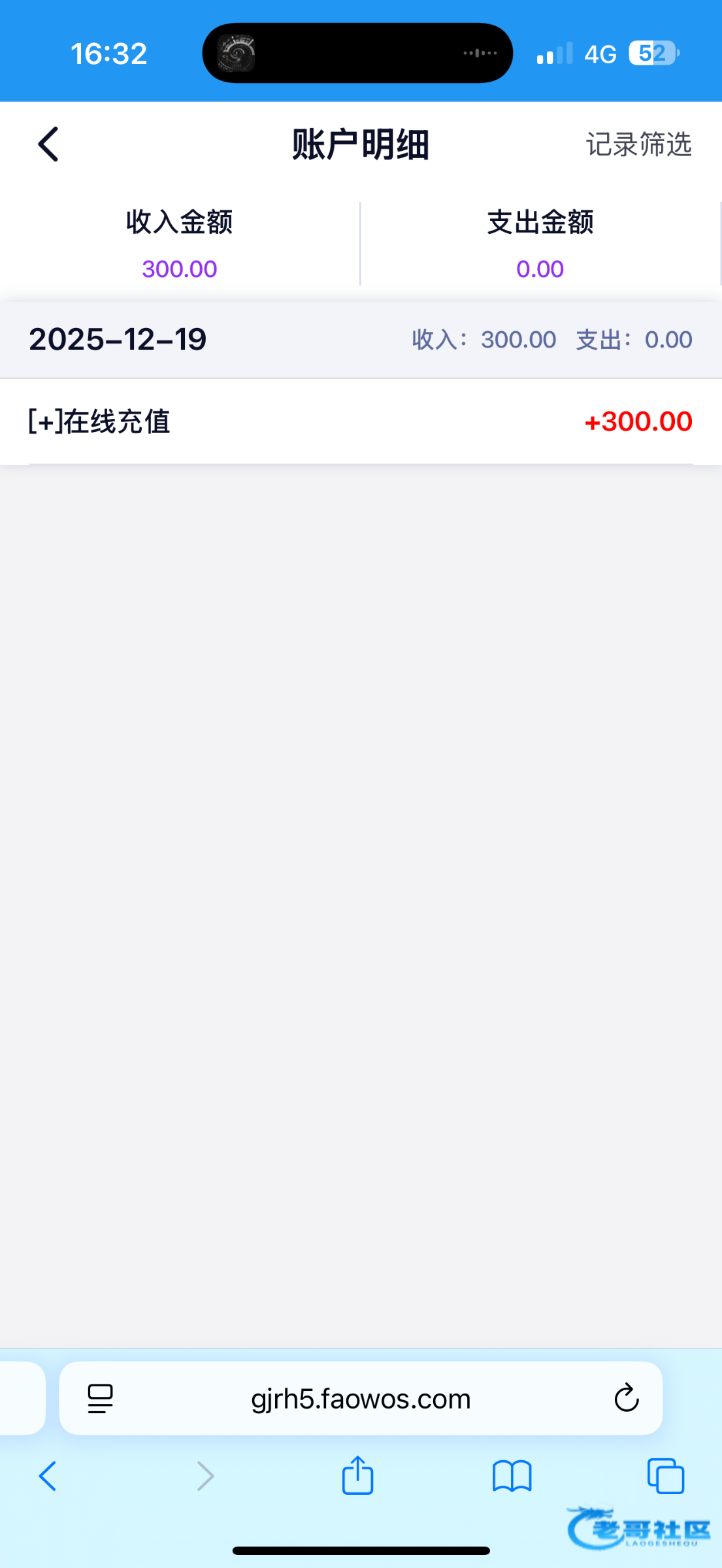The width and height of the screenshot is (722, 1568).
Task: Navigate back in Safari toolbar
Action: pyautogui.click(x=48, y=1476)
